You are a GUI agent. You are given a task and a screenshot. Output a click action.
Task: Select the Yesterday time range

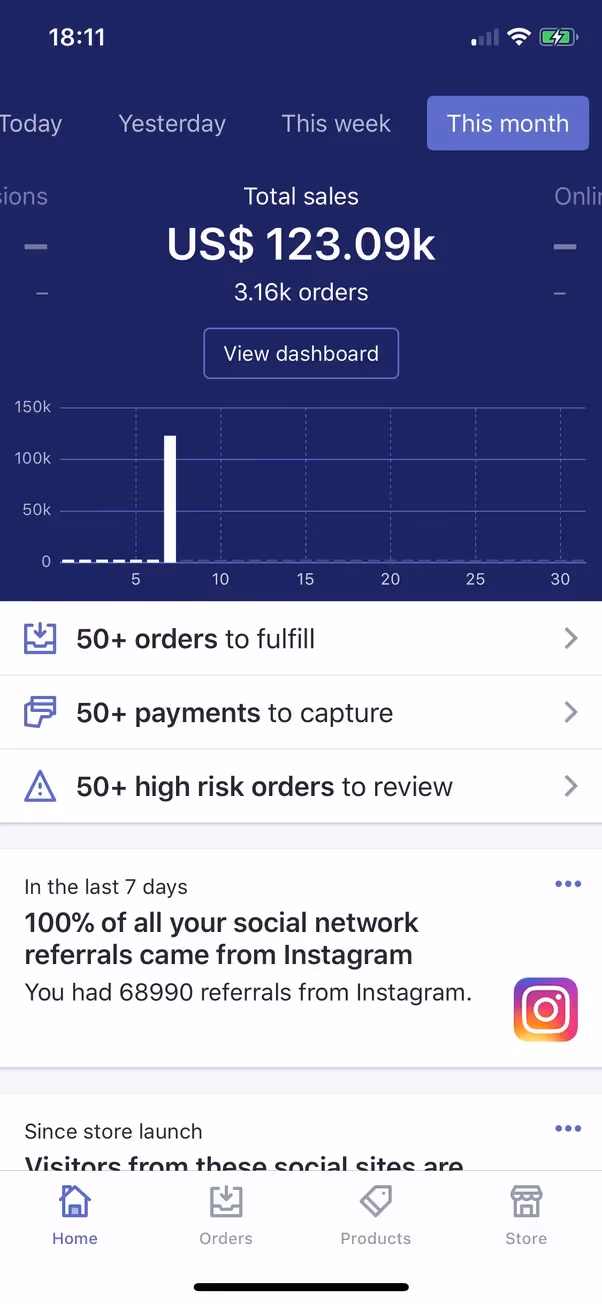coord(172,124)
